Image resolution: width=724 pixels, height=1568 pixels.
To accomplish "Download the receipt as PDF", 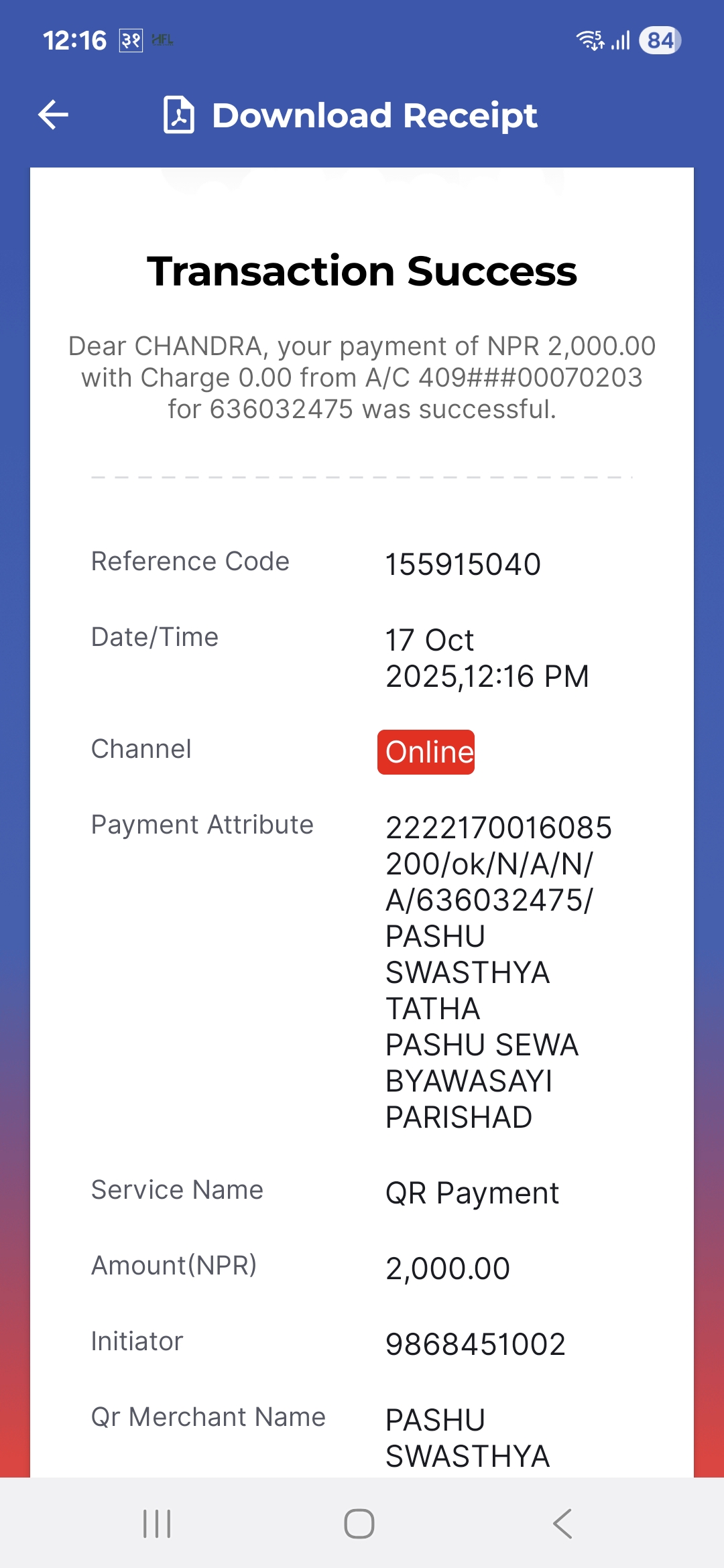I will (x=351, y=115).
